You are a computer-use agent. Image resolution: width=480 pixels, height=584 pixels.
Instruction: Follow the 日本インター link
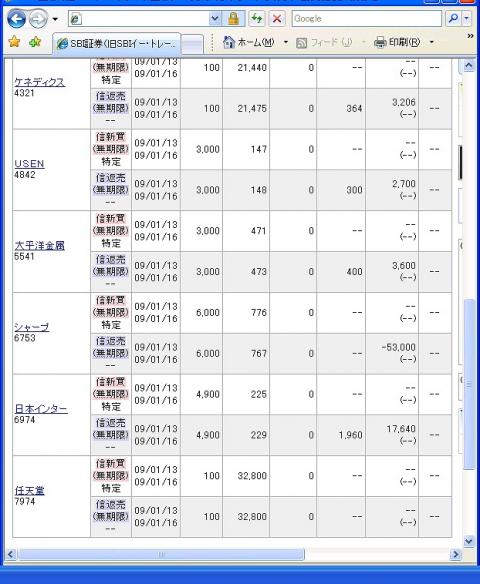tap(41, 409)
